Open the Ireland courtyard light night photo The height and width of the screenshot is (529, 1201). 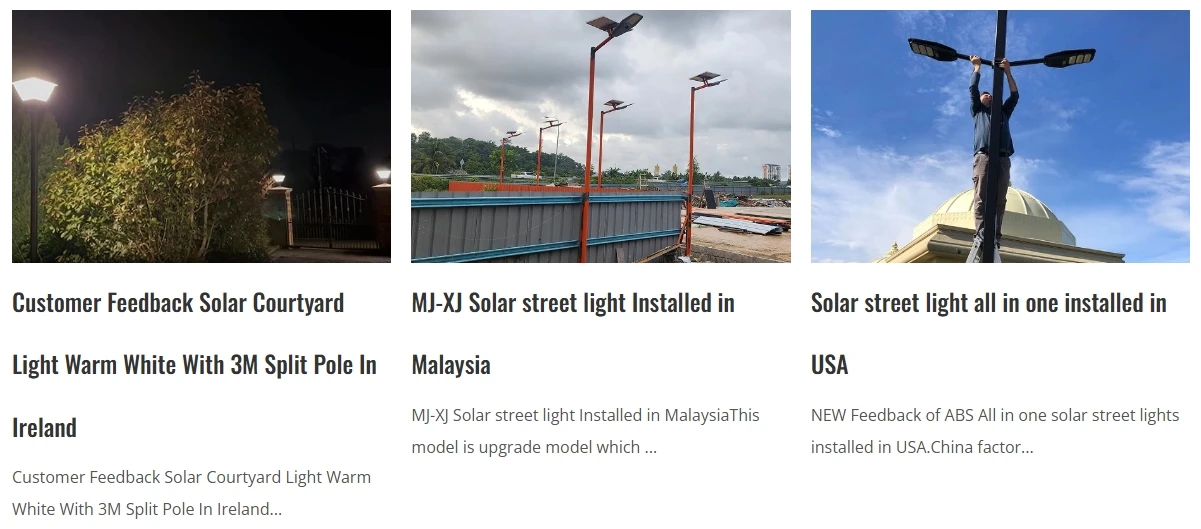[201, 136]
